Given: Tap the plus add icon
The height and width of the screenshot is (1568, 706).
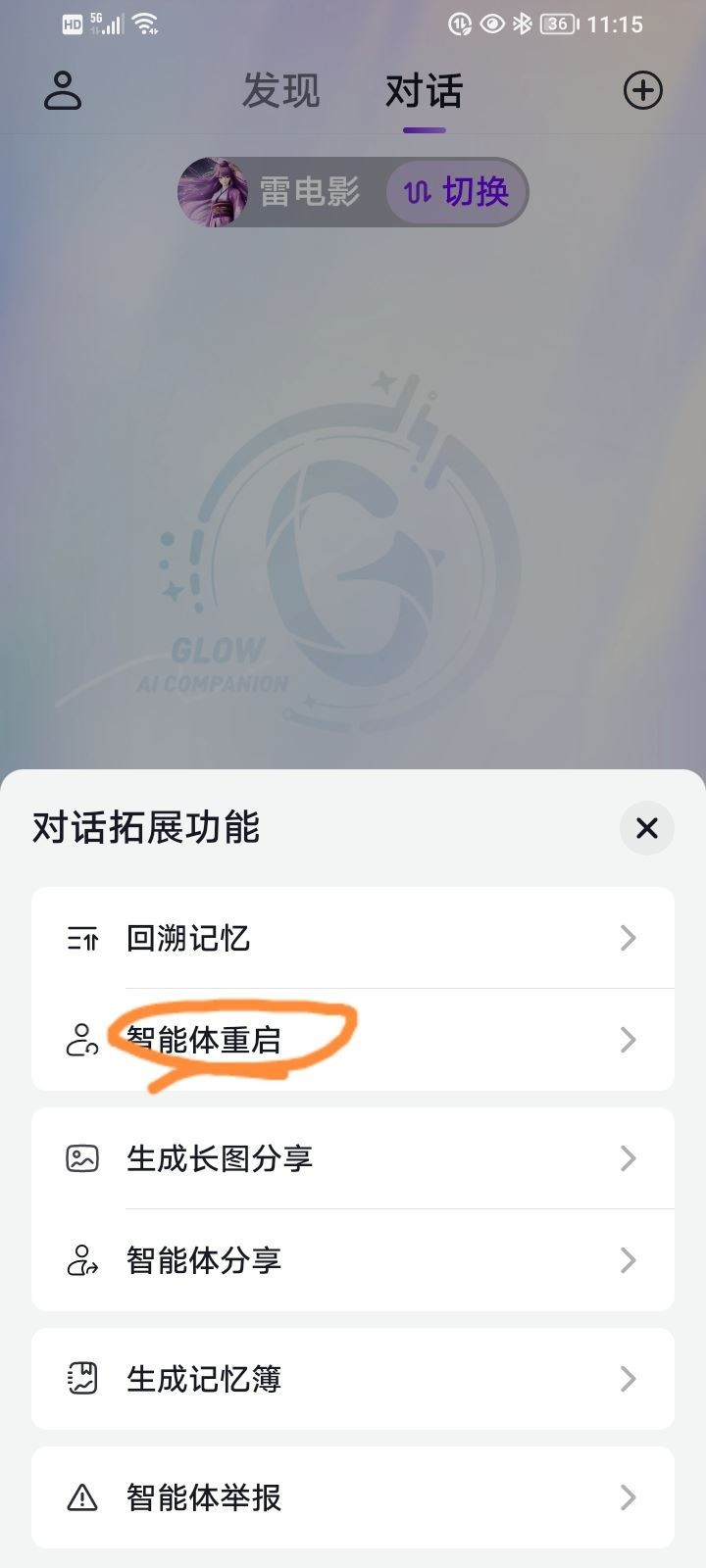Looking at the screenshot, I should (643, 91).
